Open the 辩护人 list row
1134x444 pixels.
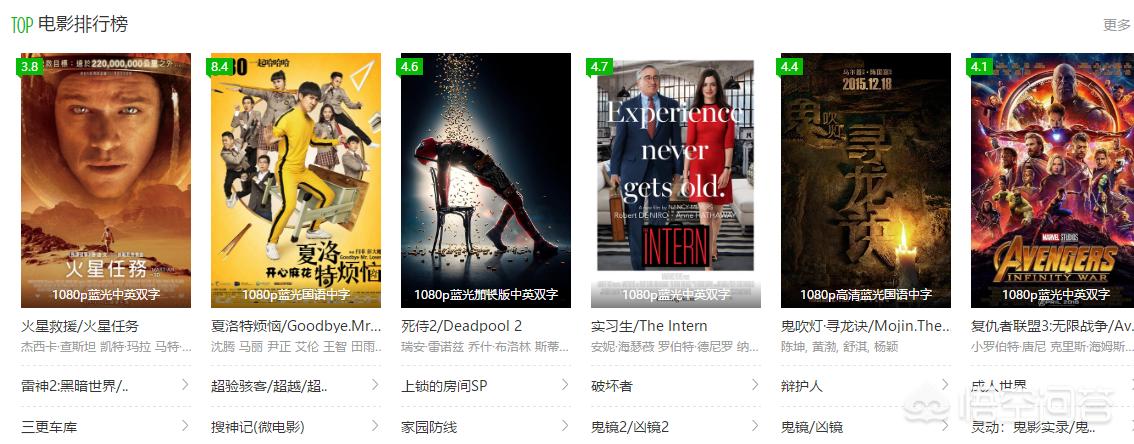click(x=802, y=385)
